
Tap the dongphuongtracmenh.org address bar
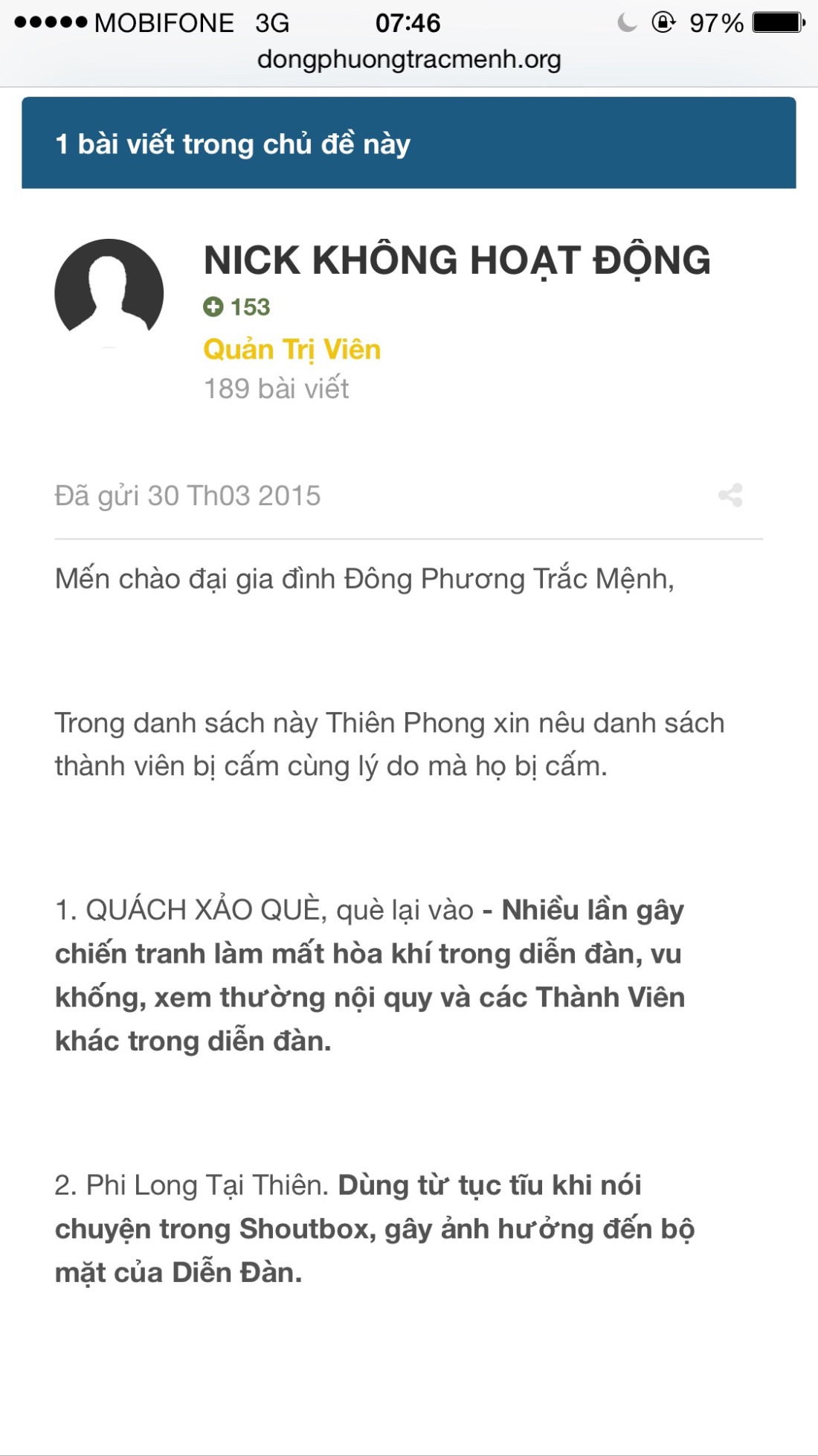[x=409, y=60]
